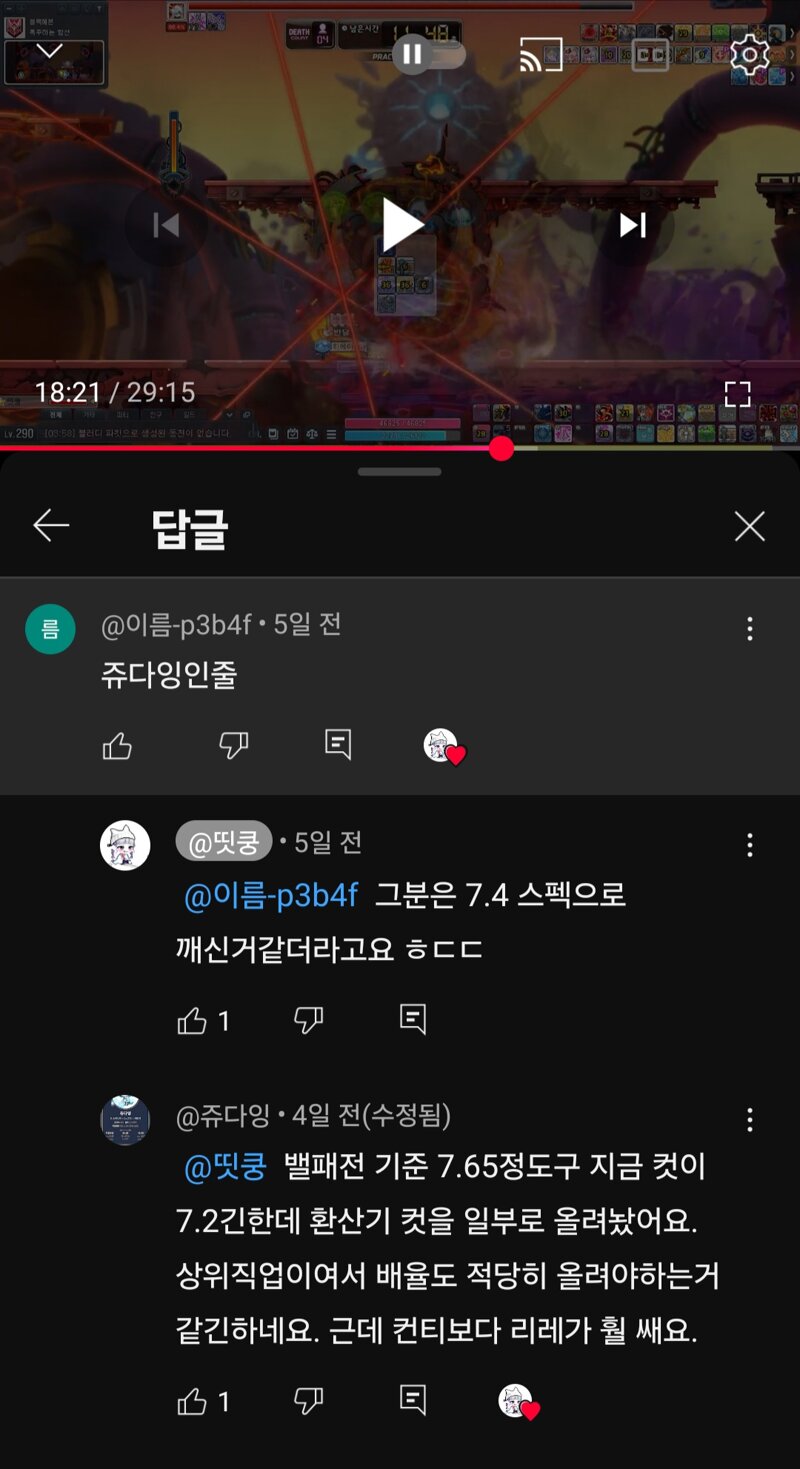Dislike the comment by @이름-p3b4f
The image size is (800, 1469).
click(233, 745)
